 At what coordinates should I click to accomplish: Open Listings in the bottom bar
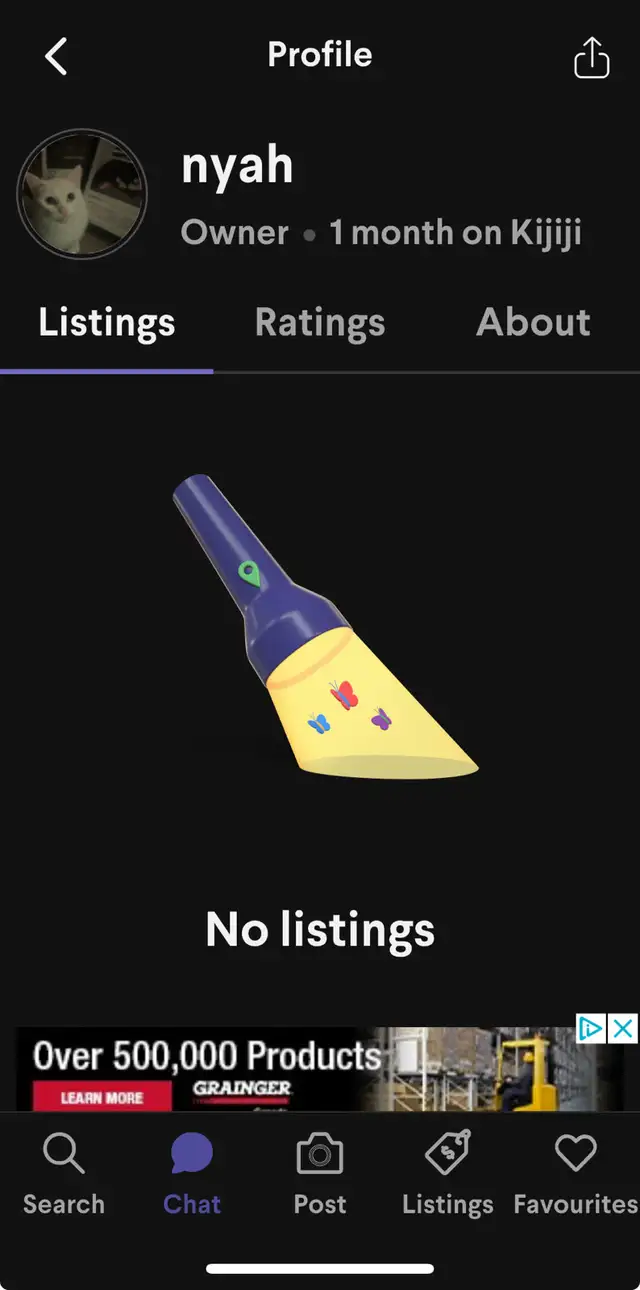(448, 1174)
